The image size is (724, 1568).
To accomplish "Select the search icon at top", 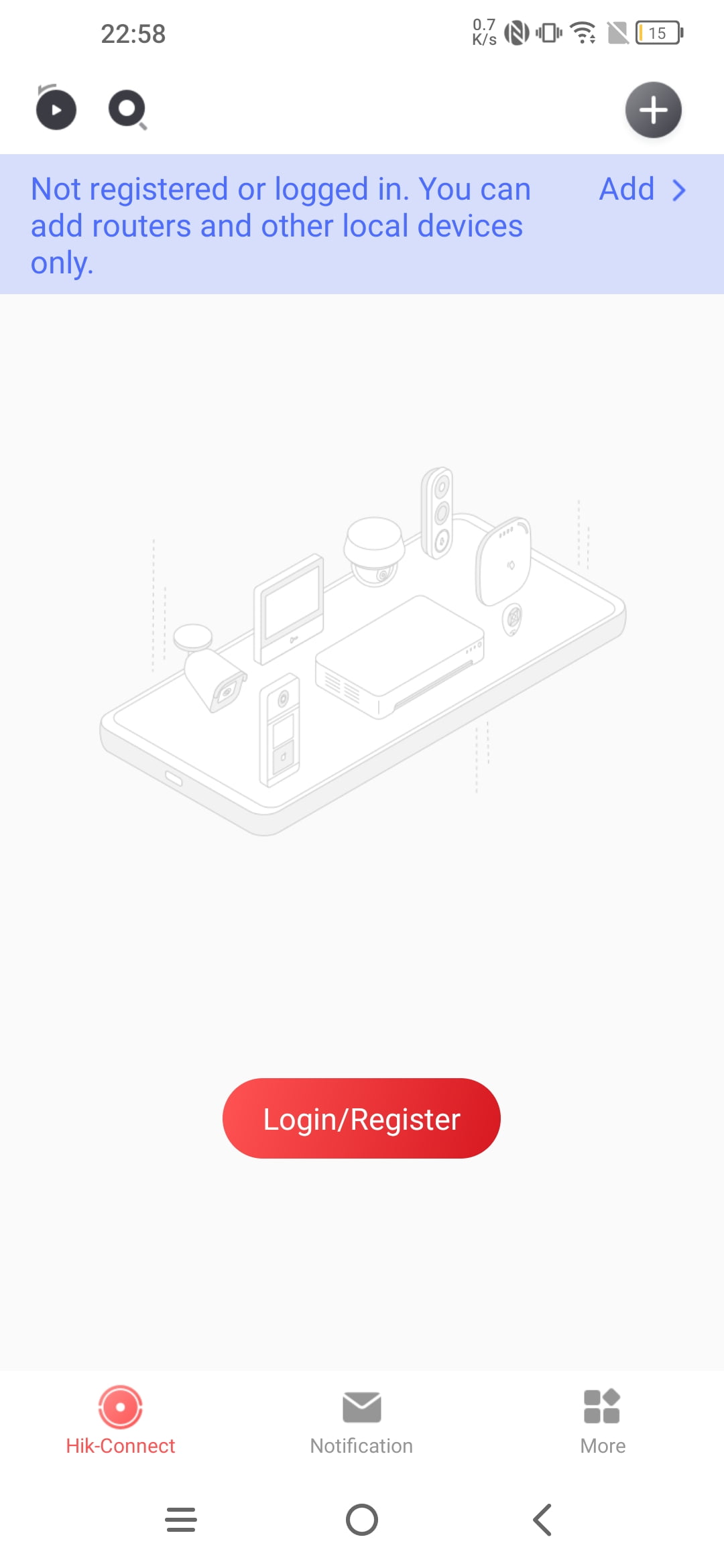I will [x=127, y=109].
